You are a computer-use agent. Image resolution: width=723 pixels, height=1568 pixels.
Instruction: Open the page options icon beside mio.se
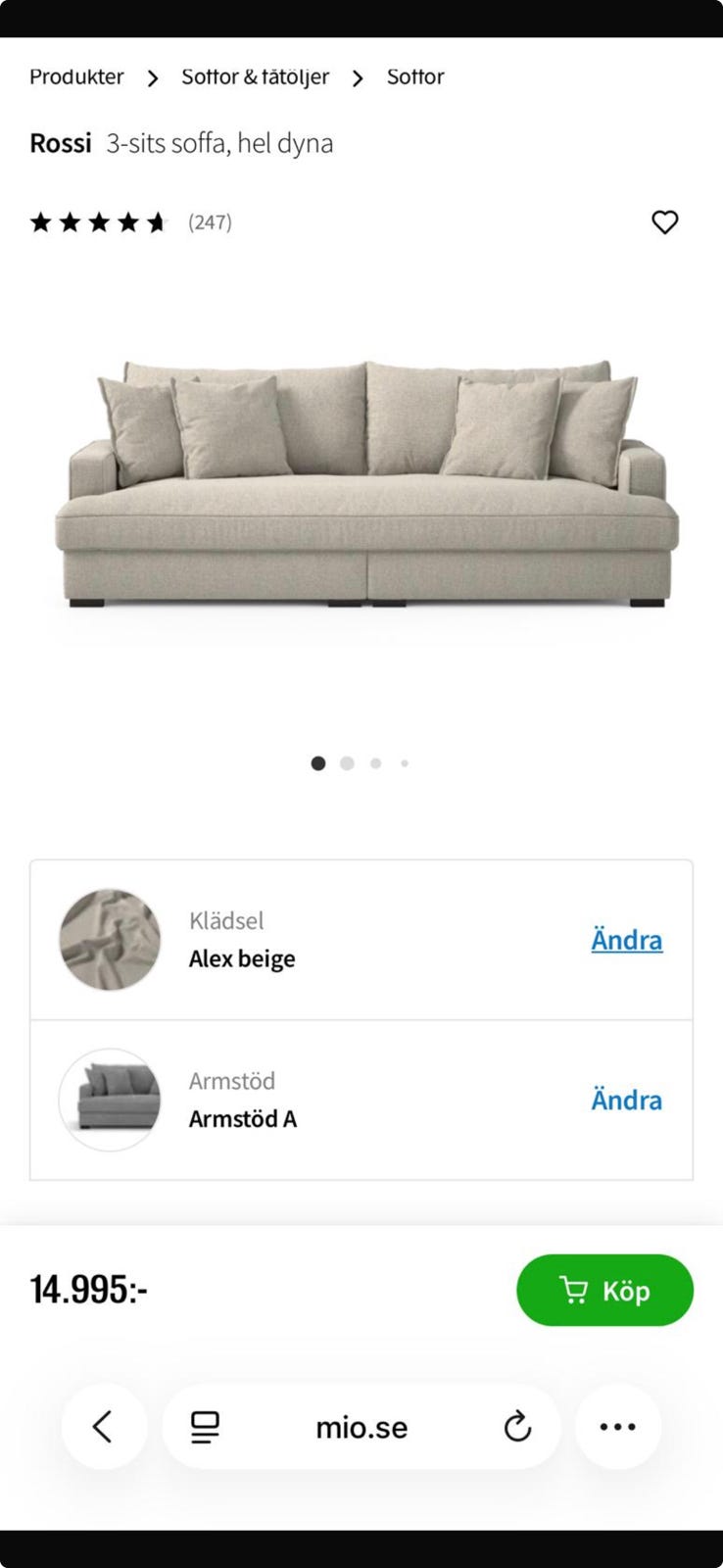[205, 1427]
